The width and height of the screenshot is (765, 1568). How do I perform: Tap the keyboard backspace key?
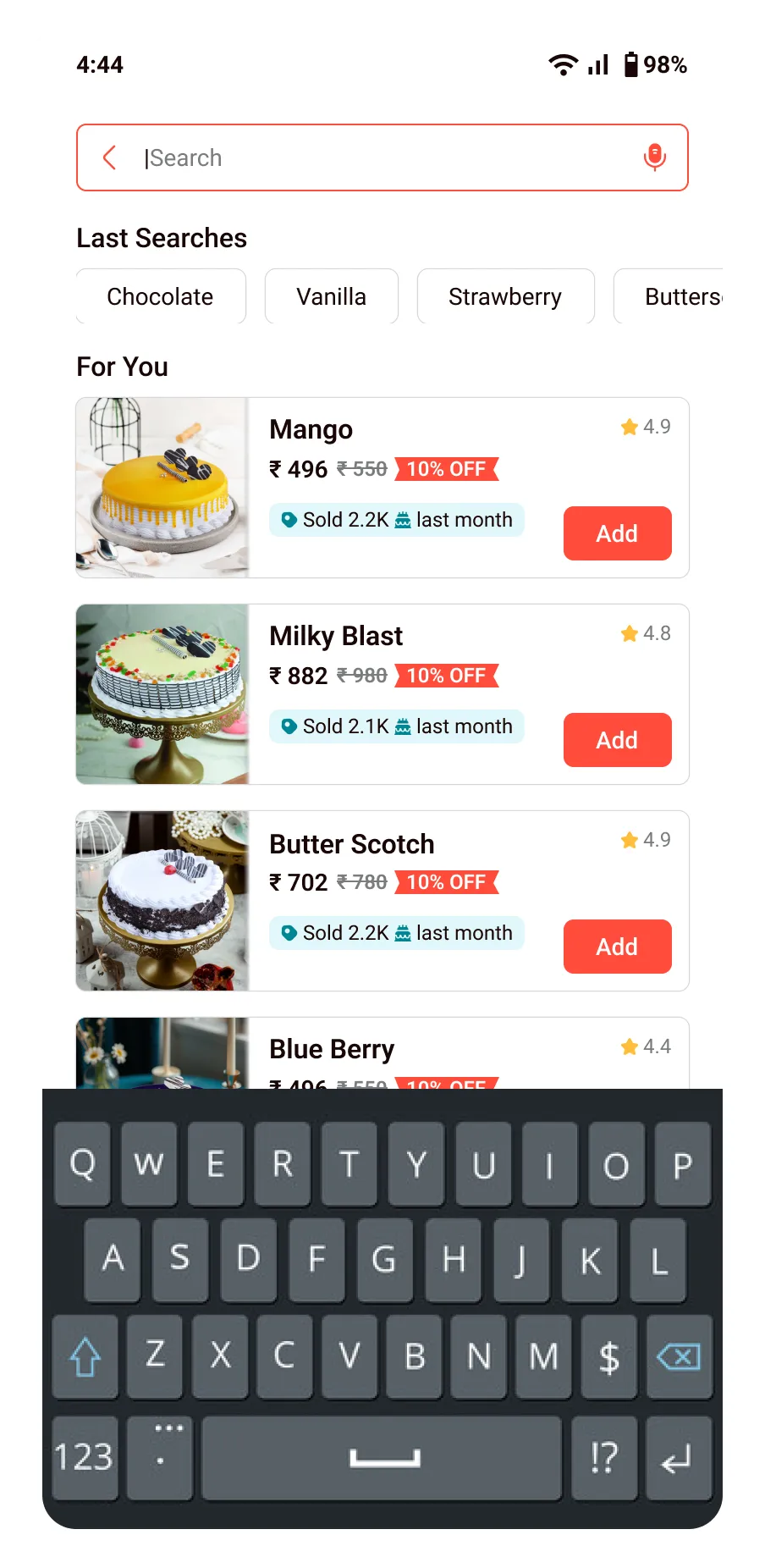tap(679, 1356)
